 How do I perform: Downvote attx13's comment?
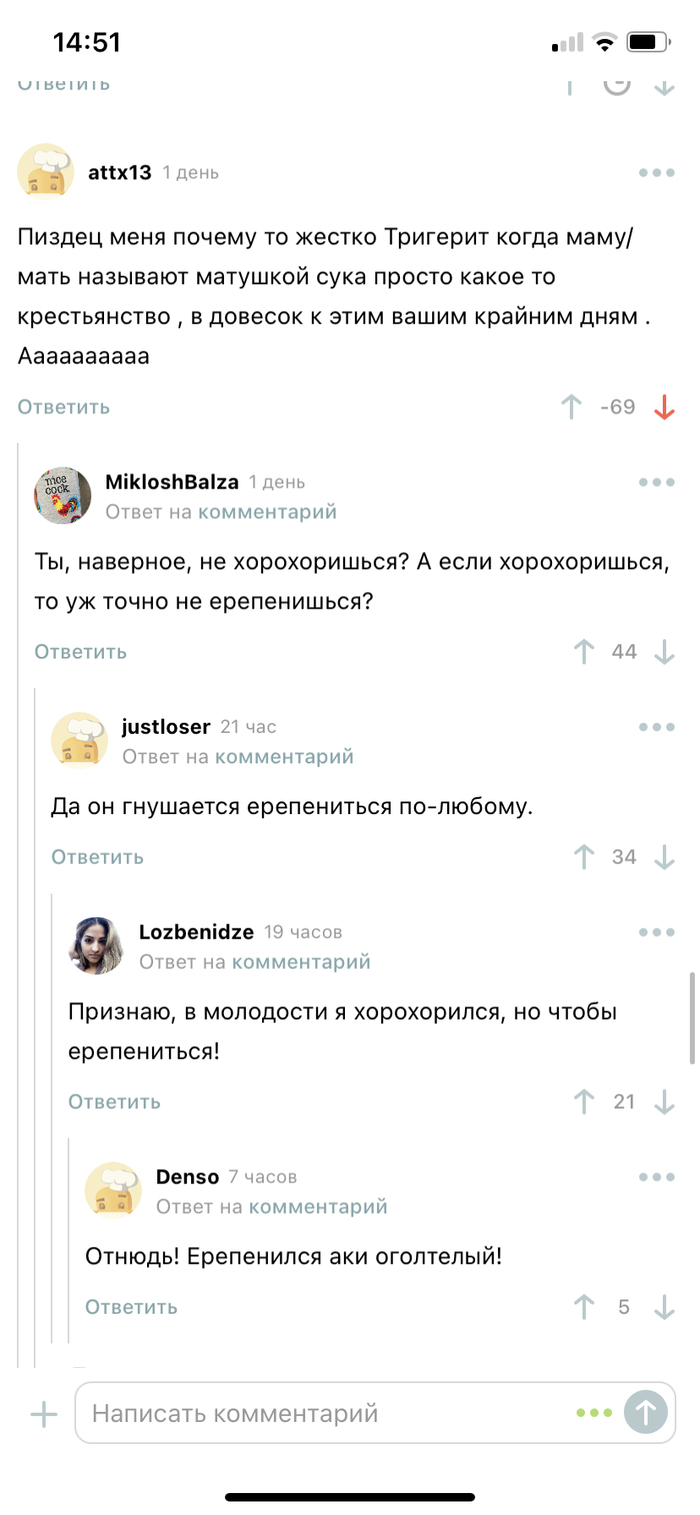664,407
